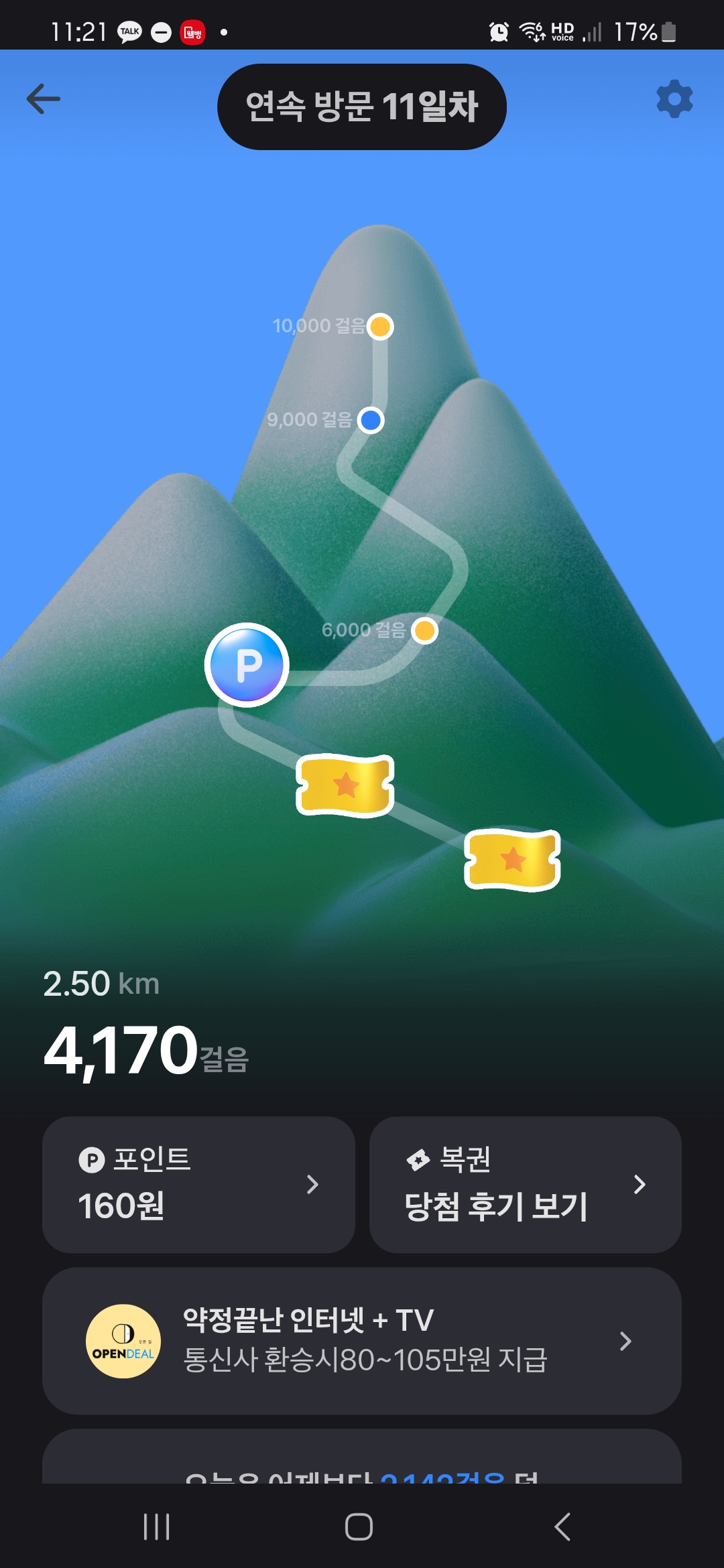The width and height of the screenshot is (724, 1568).
Task: Open settings with the gear icon
Action: (x=674, y=99)
